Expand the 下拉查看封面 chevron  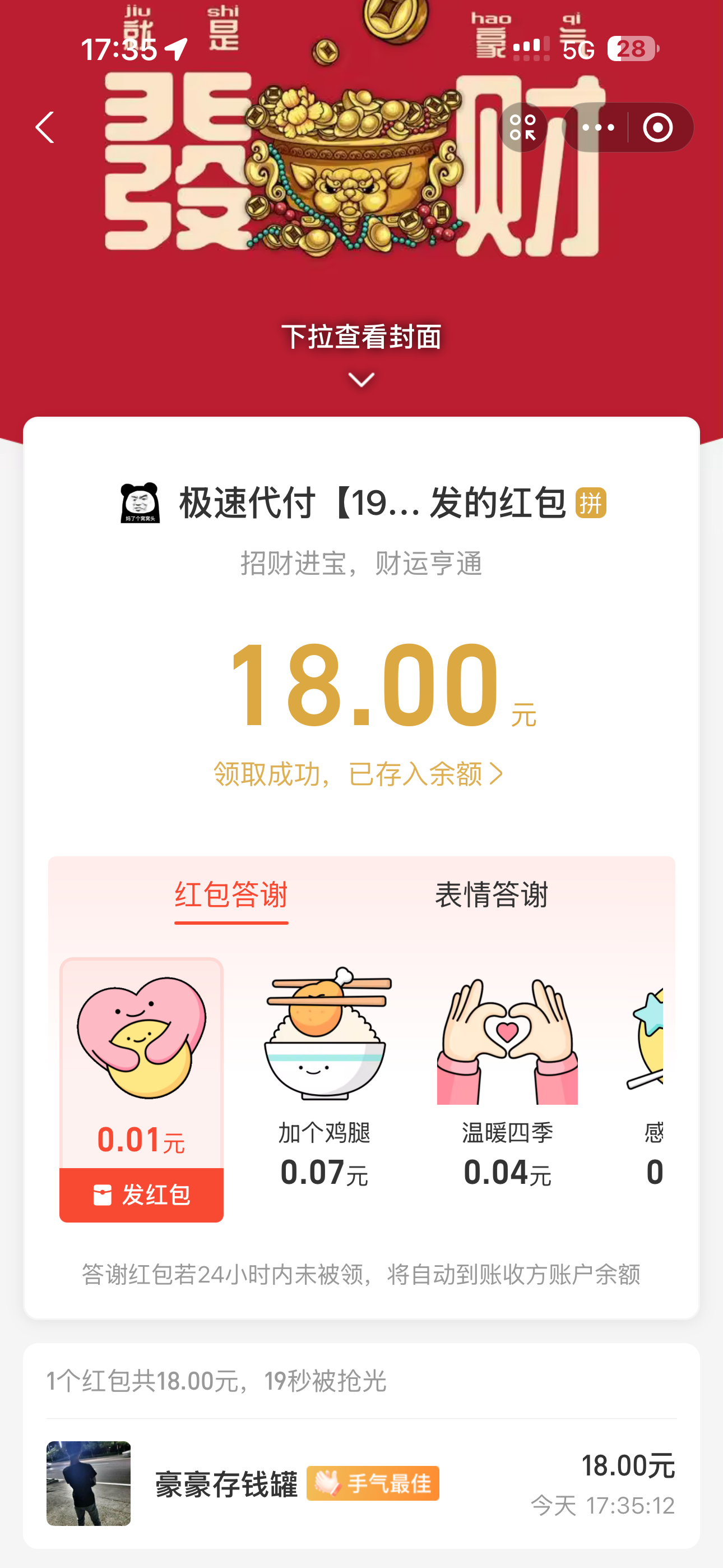[x=361, y=380]
